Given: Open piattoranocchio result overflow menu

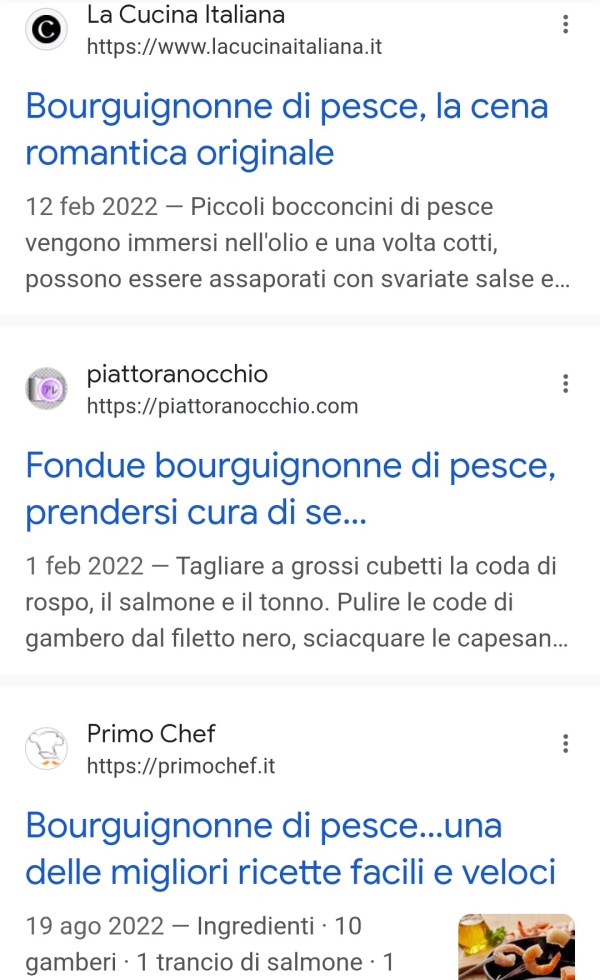Looking at the screenshot, I should pos(566,383).
